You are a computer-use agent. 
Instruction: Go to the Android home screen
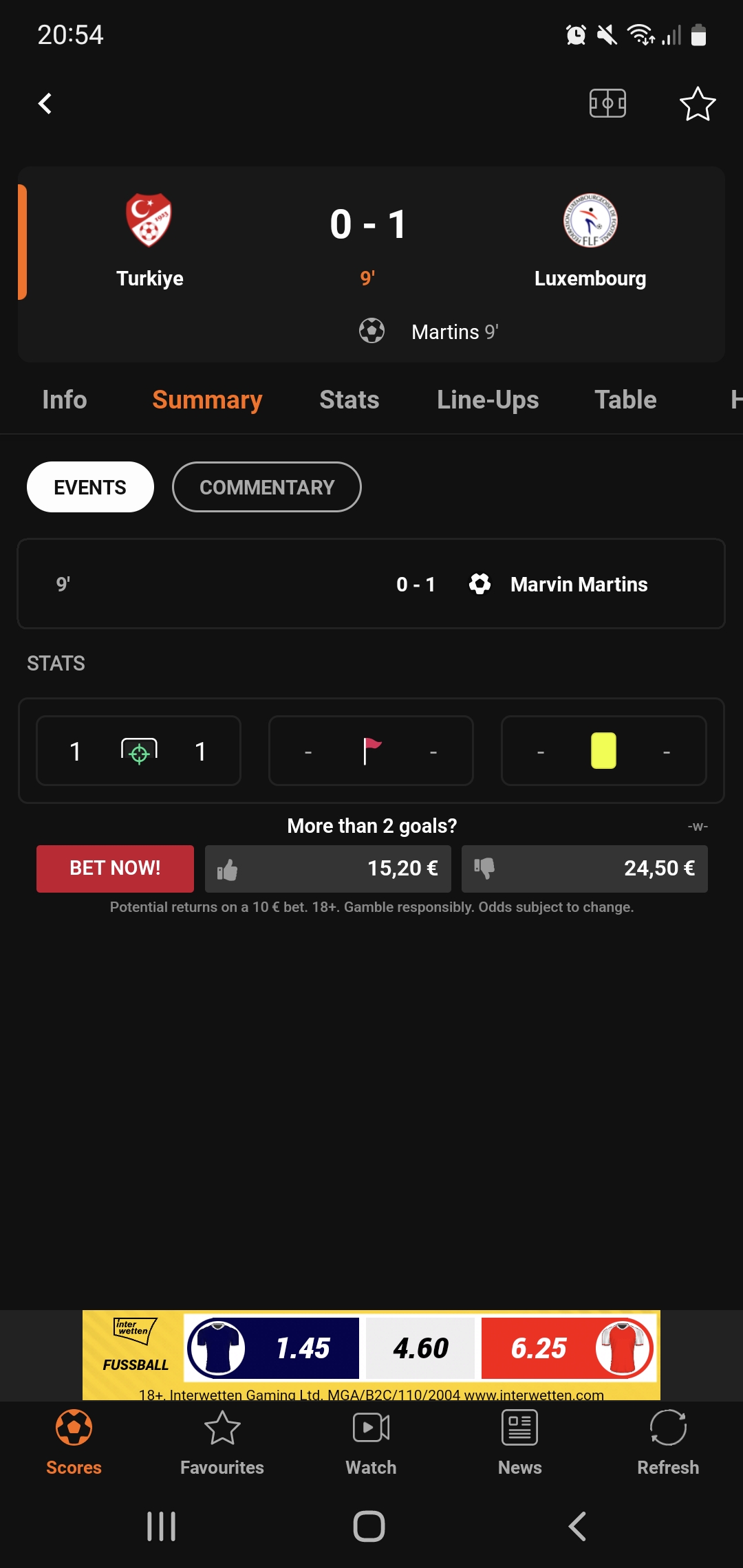click(369, 1526)
